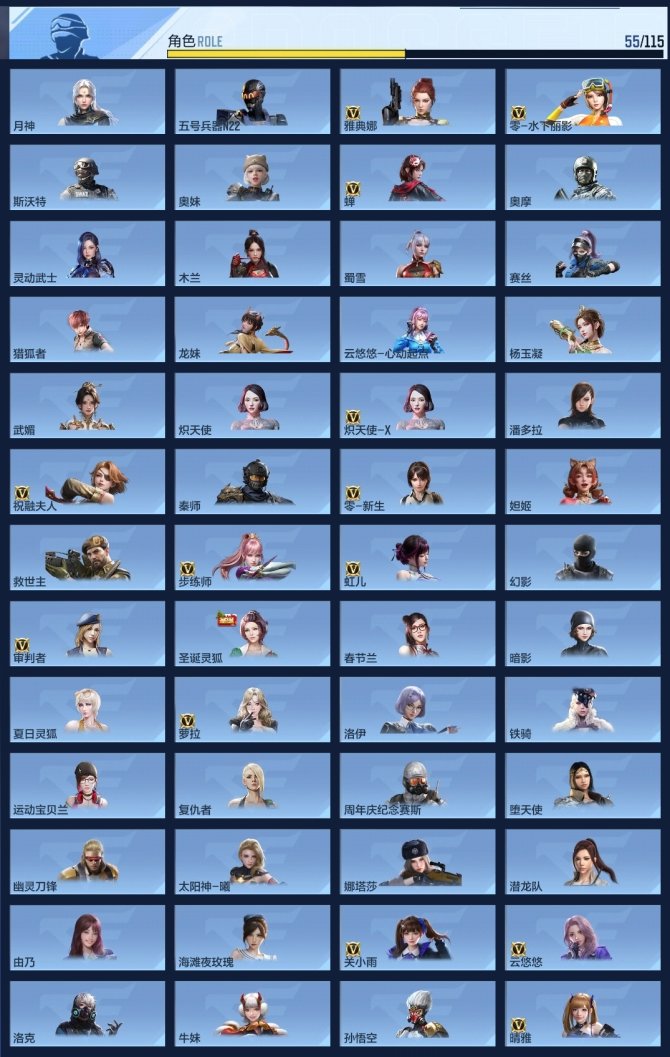View the 杨玉凝 character
Image resolution: width=670 pixels, height=1057 pixels.
582,329
